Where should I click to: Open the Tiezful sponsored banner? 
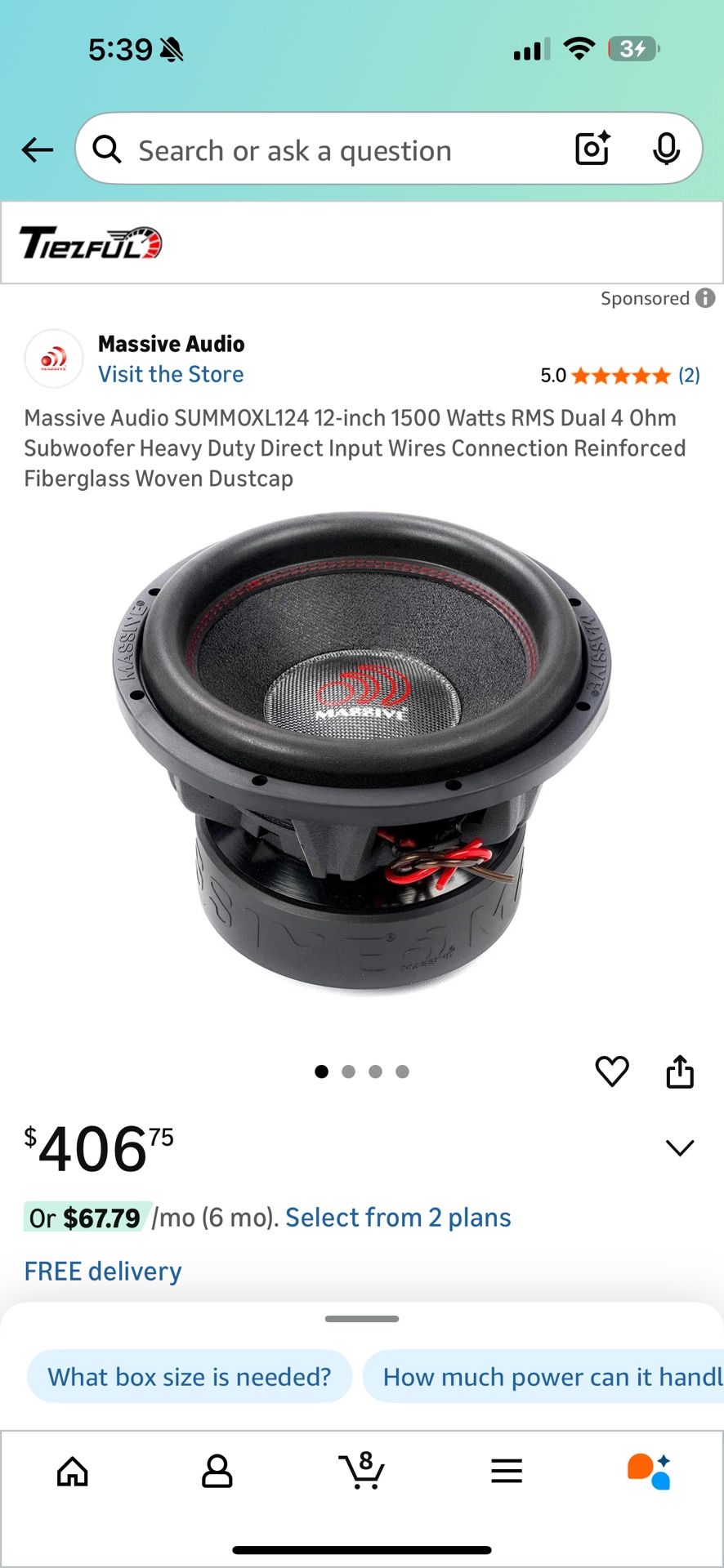point(92,243)
